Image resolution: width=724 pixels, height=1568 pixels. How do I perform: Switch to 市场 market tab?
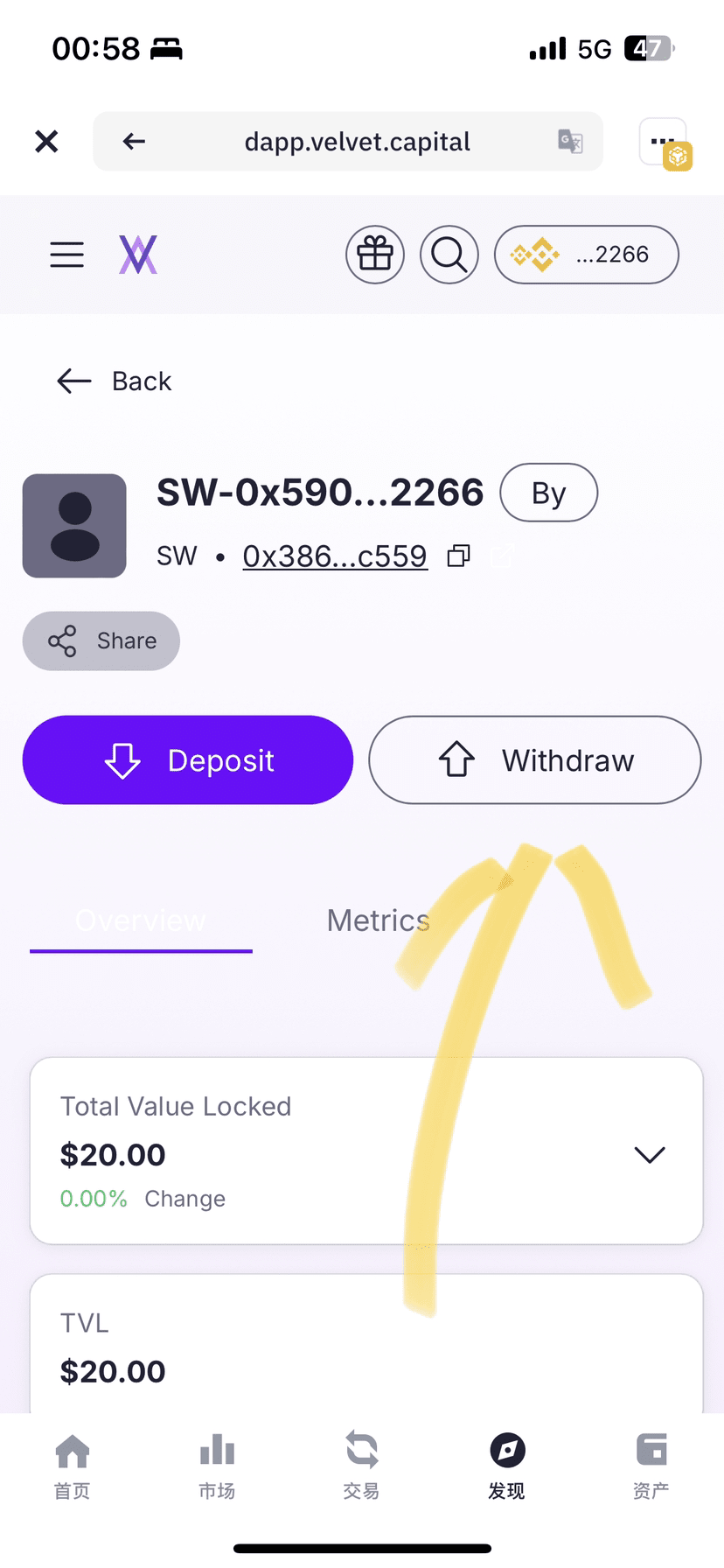tap(217, 1466)
